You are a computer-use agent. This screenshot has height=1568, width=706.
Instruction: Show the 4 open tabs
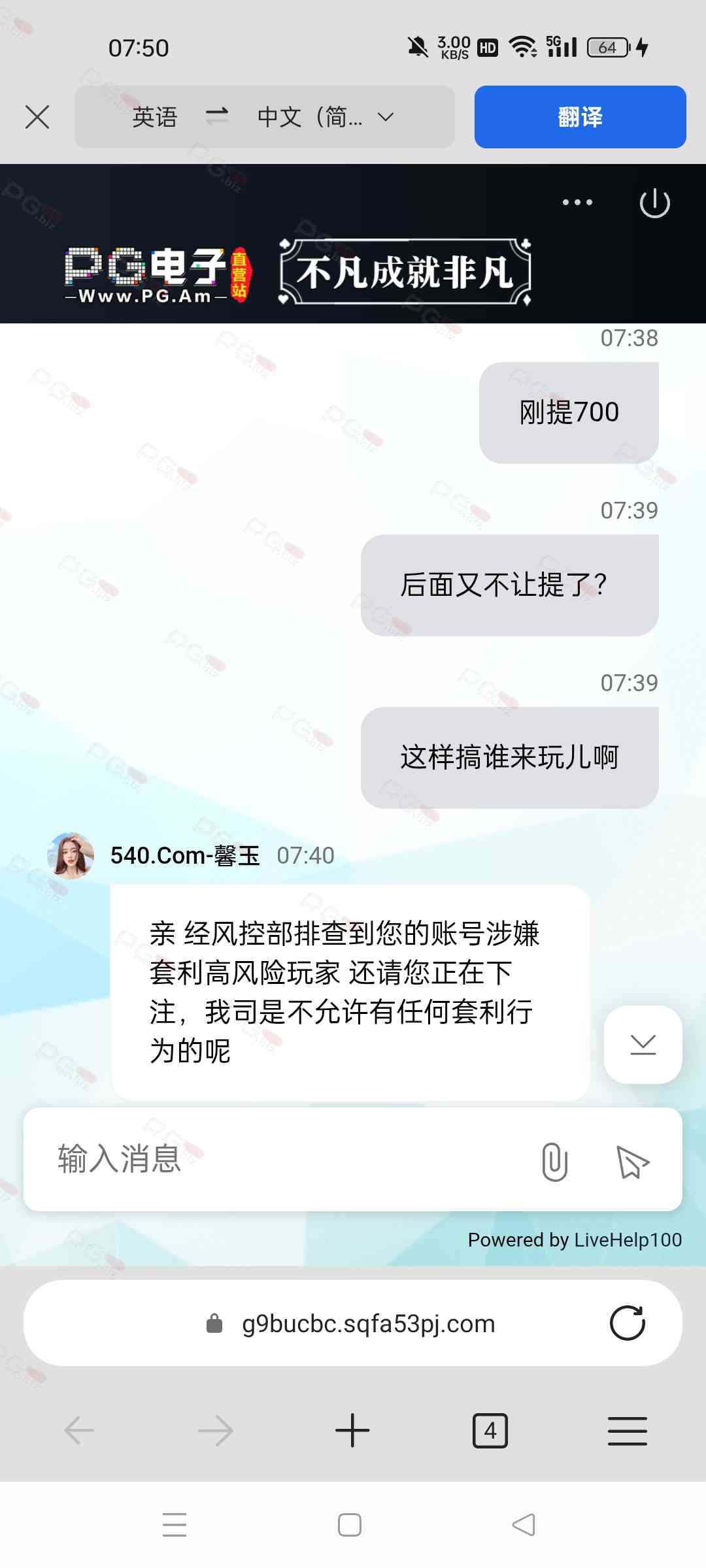[490, 1431]
